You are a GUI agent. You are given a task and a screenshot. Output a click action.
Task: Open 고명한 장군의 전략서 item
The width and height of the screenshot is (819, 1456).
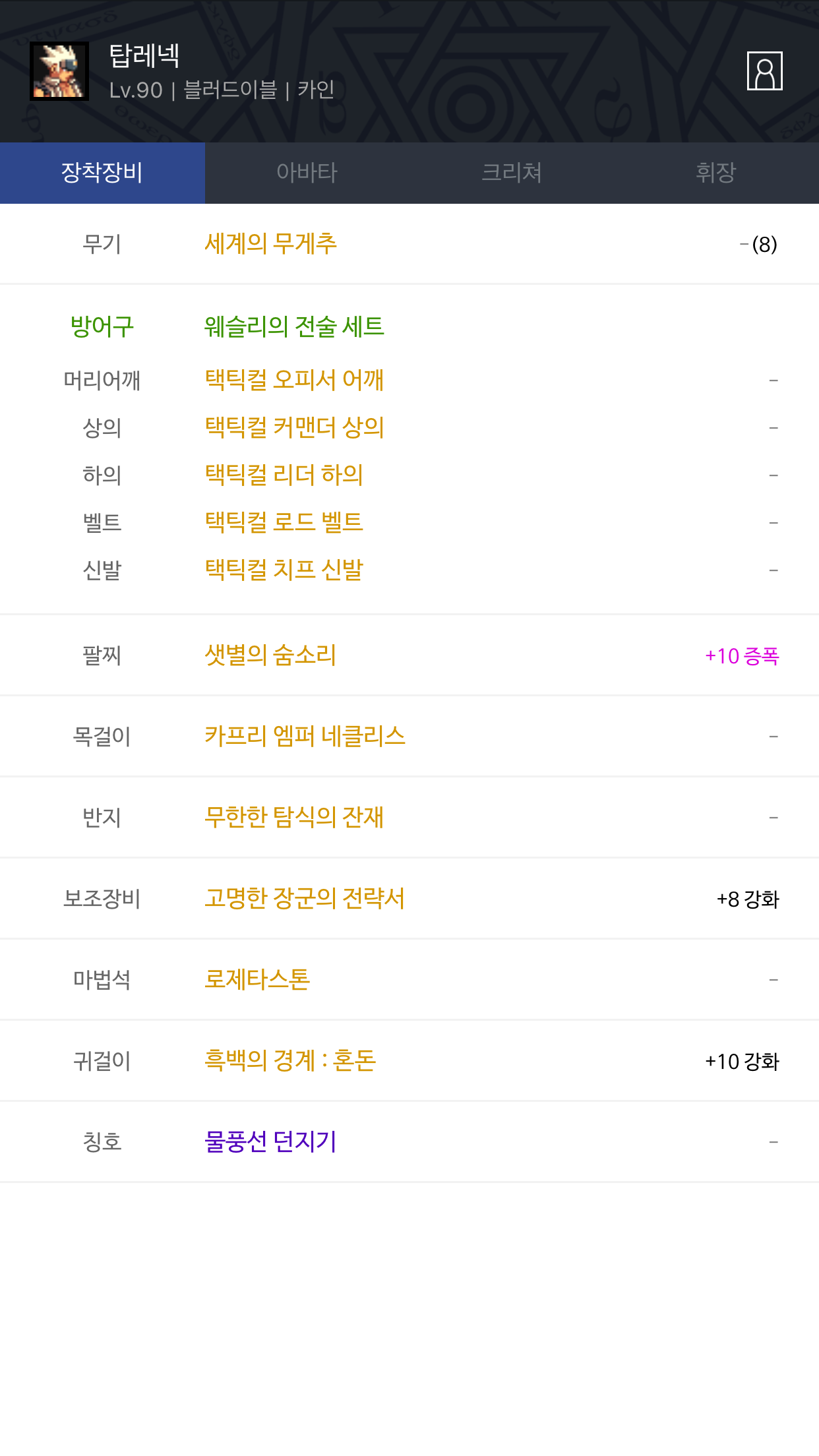pyautogui.click(x=305, y=899)
